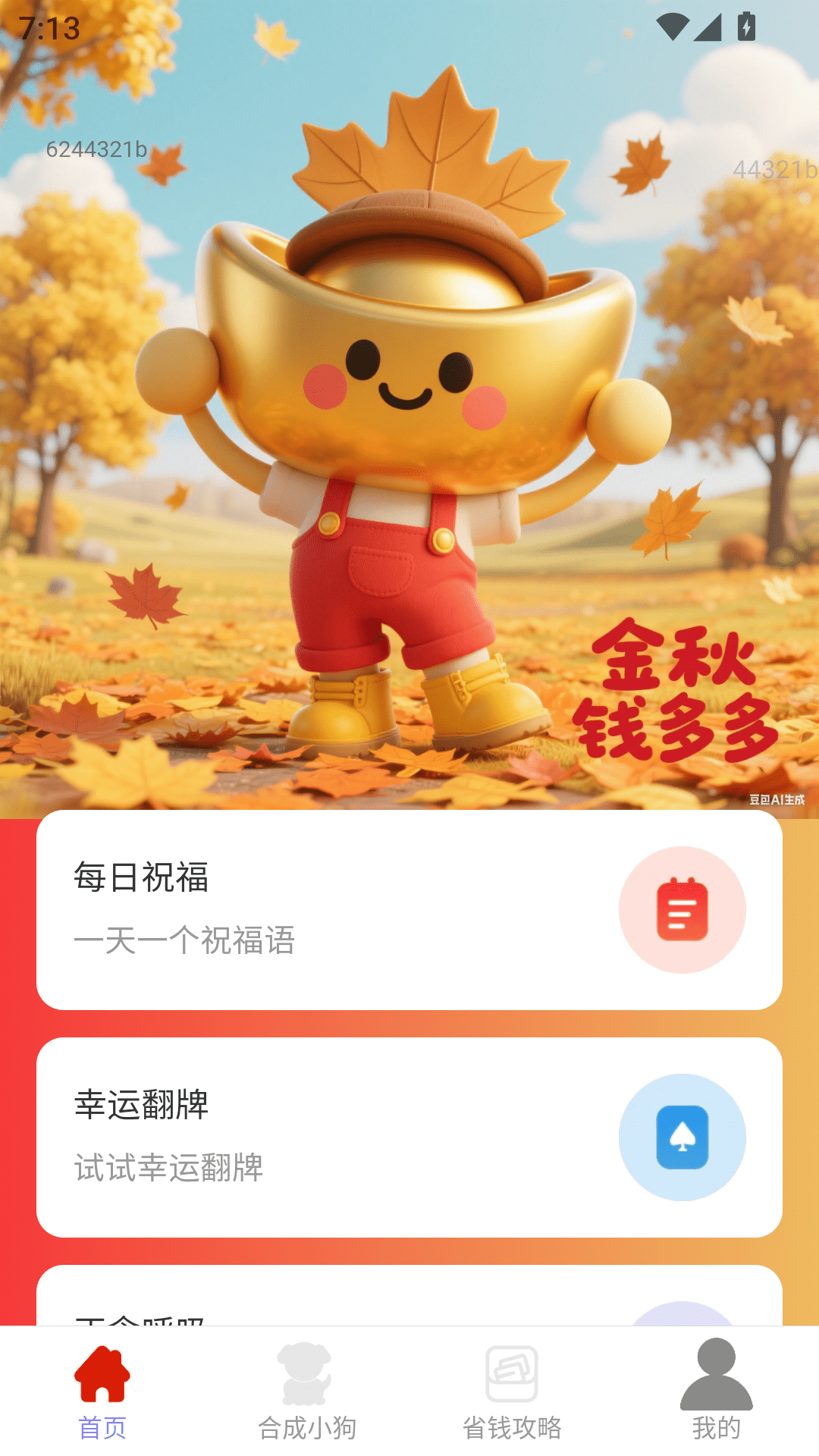Open the 每日祝福 card
Image resolution: width=819 pixels, height=1456 pixels.
pos(409,910)
